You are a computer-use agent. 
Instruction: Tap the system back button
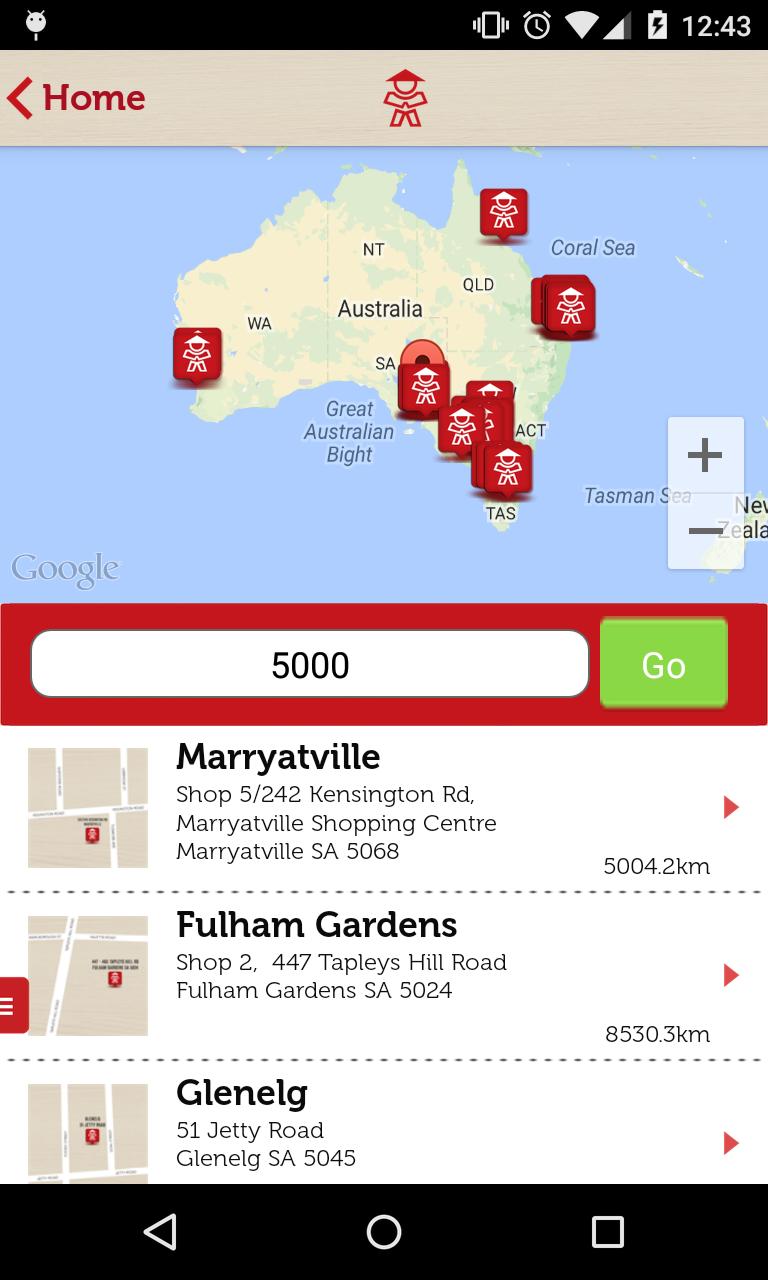tap(160, 1232)
